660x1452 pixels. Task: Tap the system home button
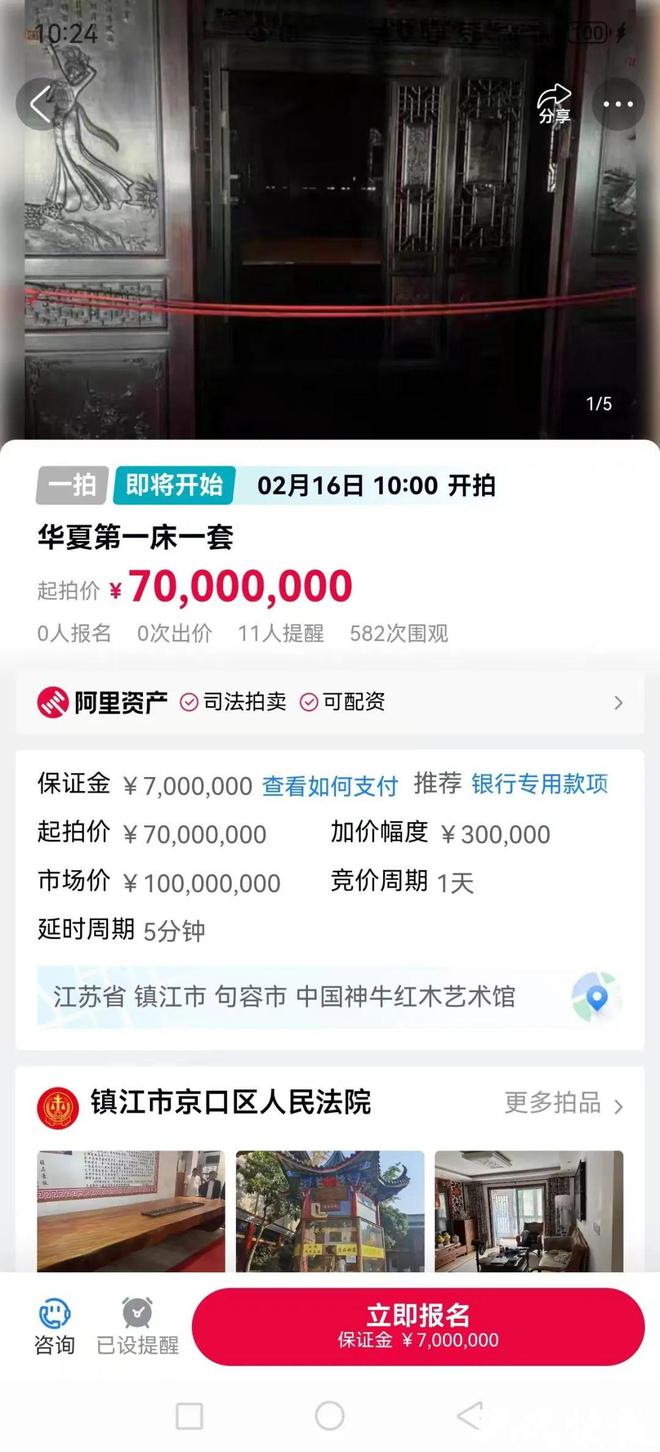coord(330,1415)
